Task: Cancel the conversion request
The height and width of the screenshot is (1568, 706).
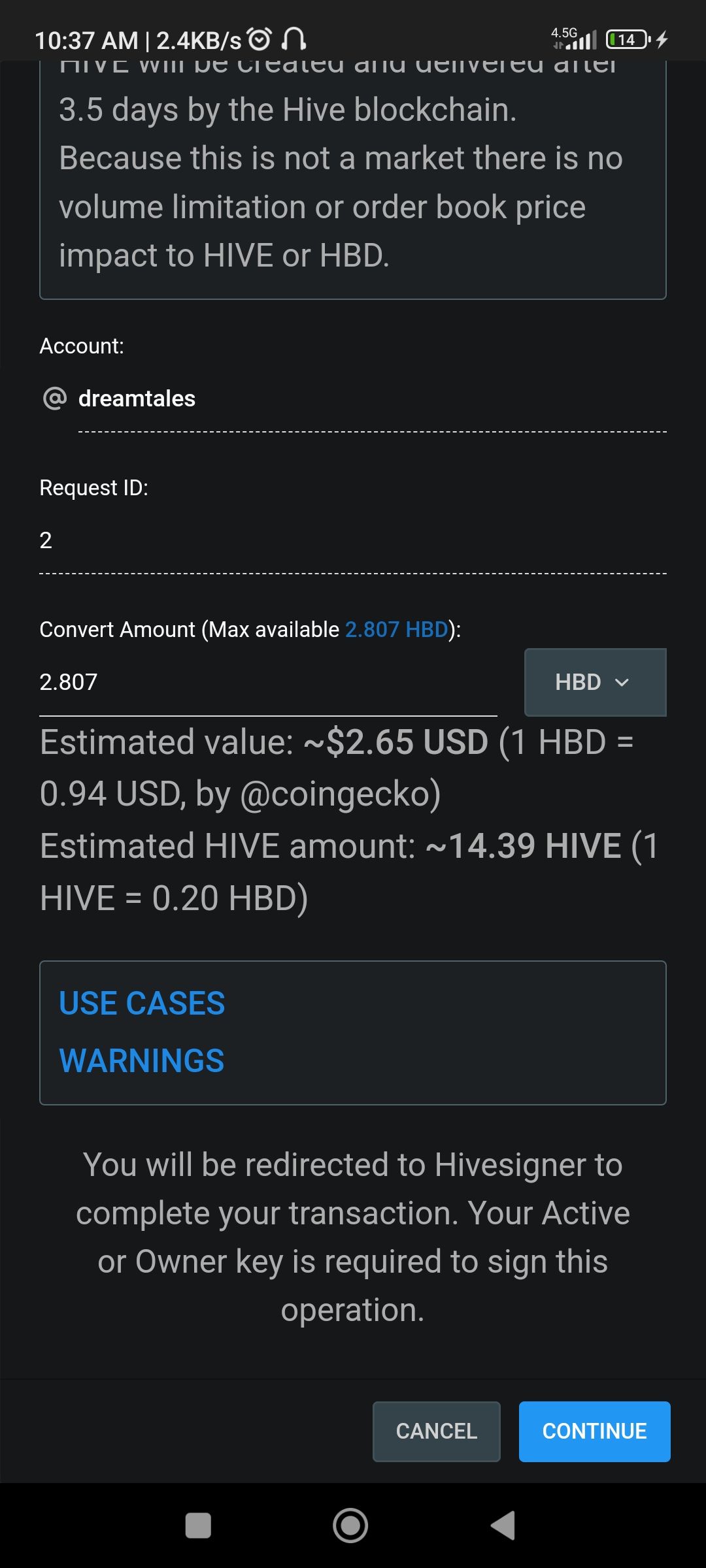Action: point(436,1431)
